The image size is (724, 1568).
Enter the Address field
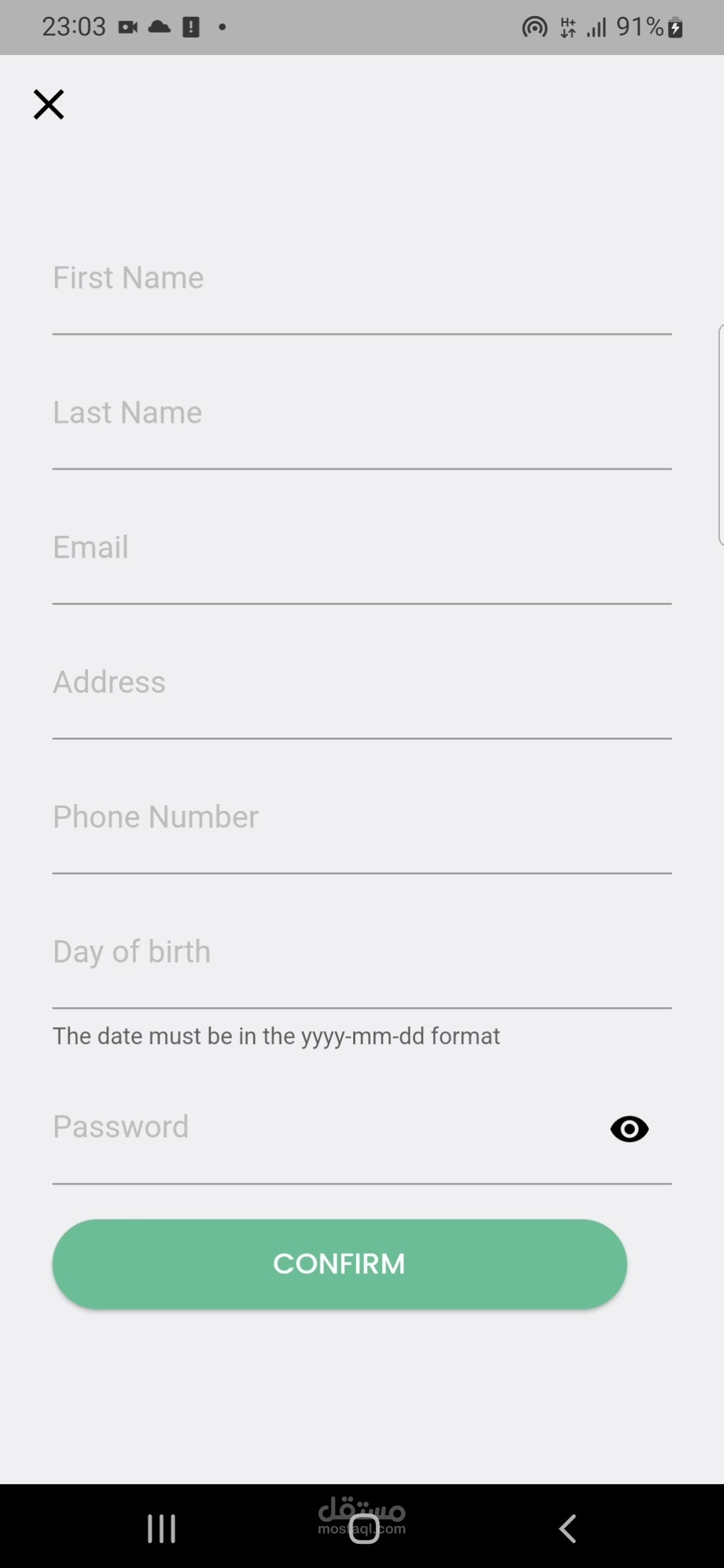(x=362, y=694)
